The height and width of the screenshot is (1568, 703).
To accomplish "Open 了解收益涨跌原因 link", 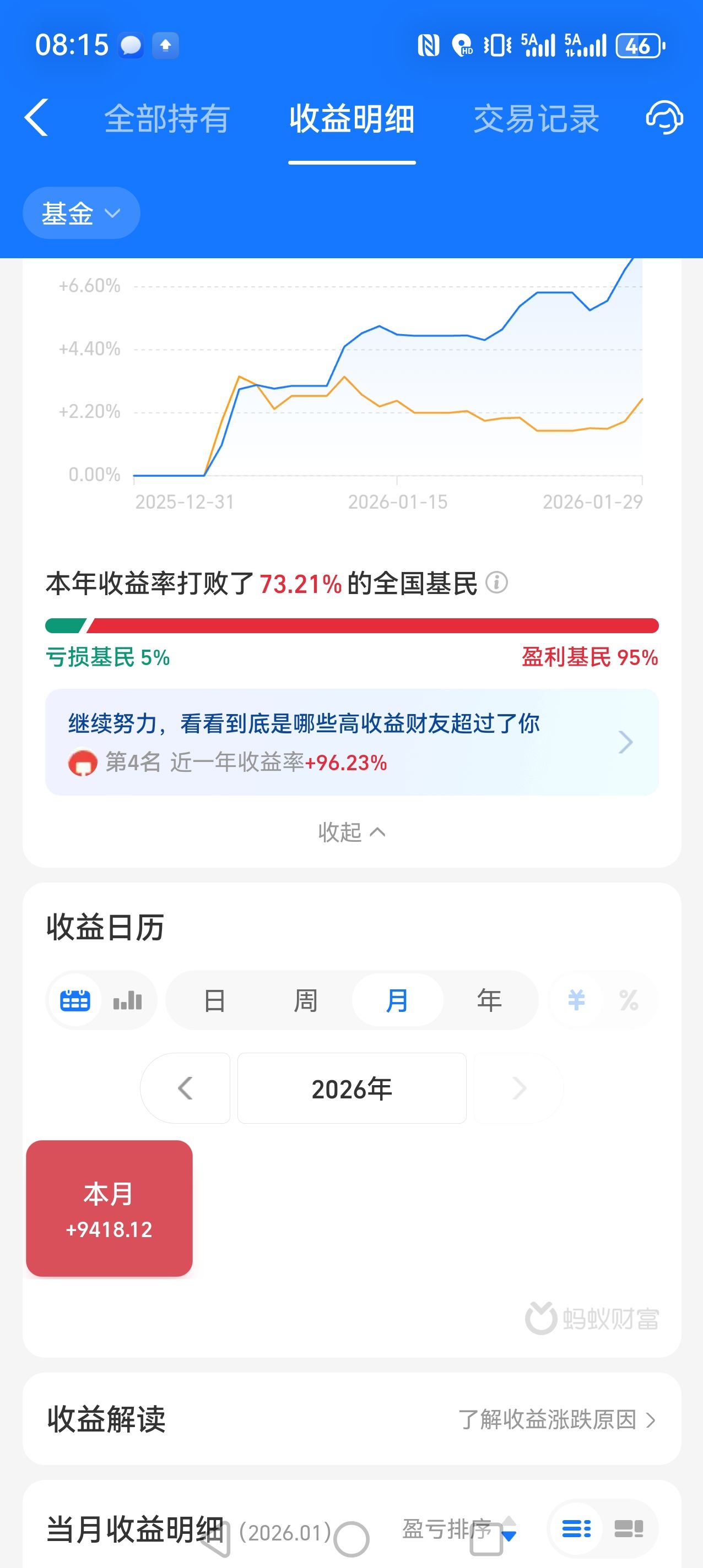I will coord(555,1419).
